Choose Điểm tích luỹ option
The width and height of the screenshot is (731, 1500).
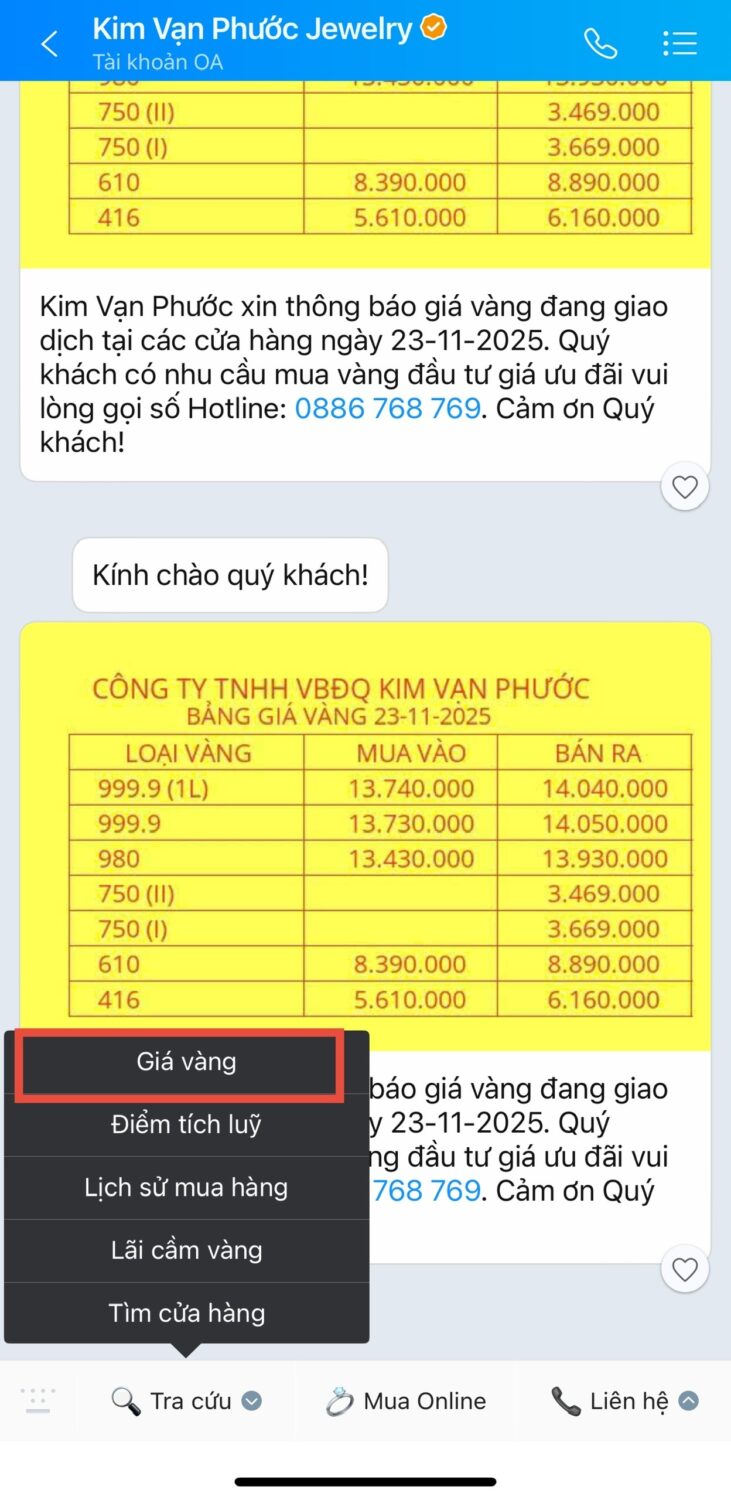pos(186,1125)
